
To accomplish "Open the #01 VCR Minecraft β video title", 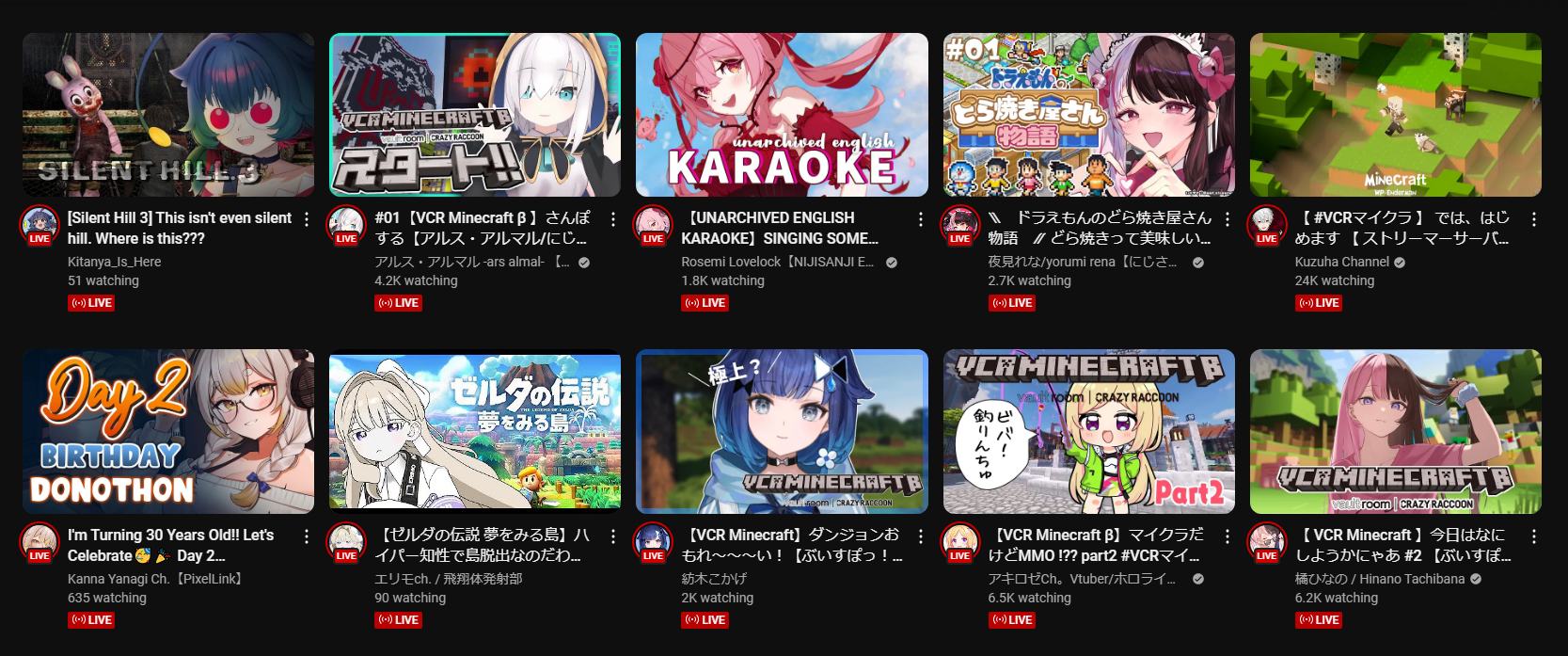I will (x=480, y=228).
